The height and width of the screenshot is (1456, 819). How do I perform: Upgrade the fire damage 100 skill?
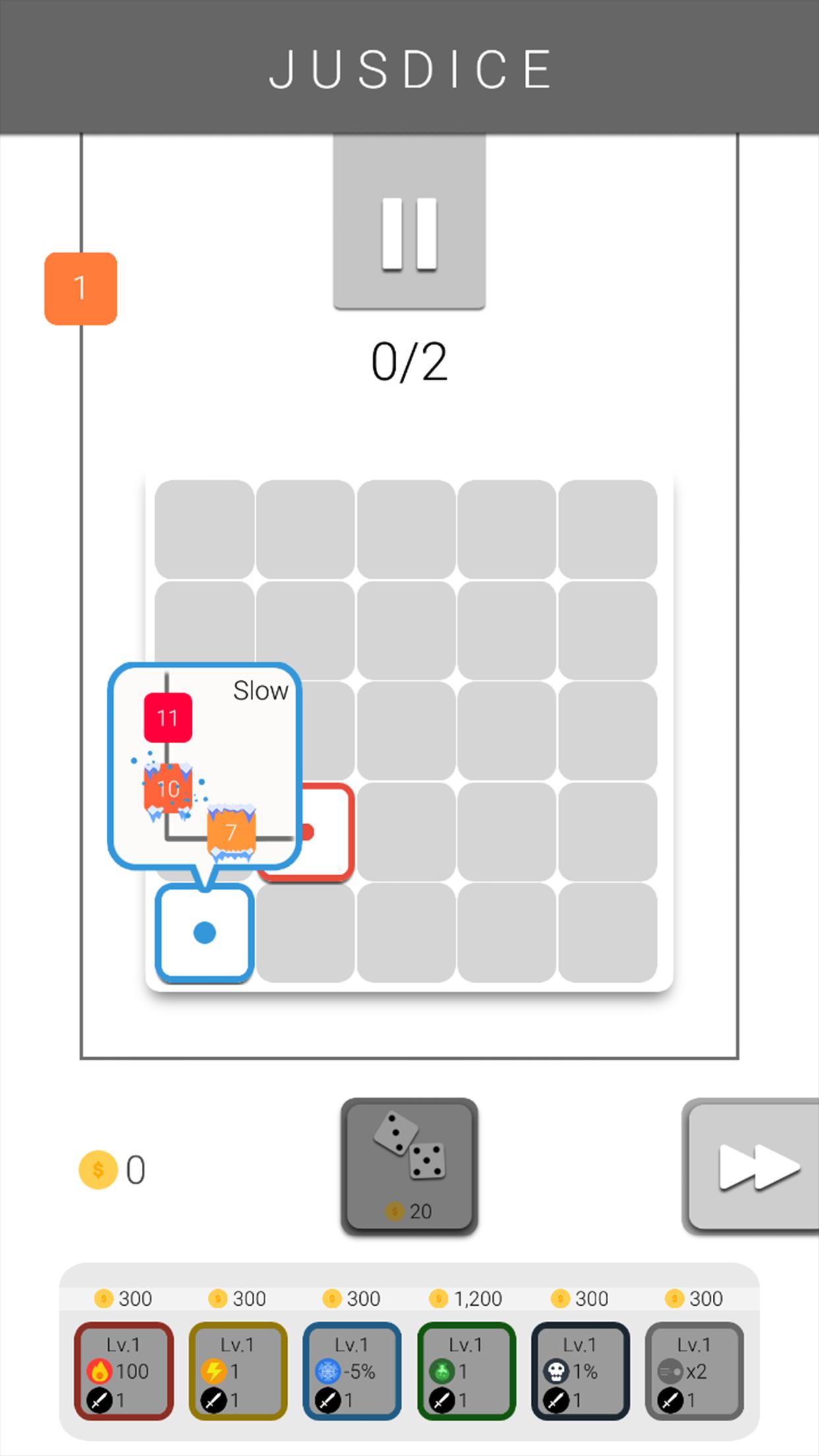click(123, 1370)
